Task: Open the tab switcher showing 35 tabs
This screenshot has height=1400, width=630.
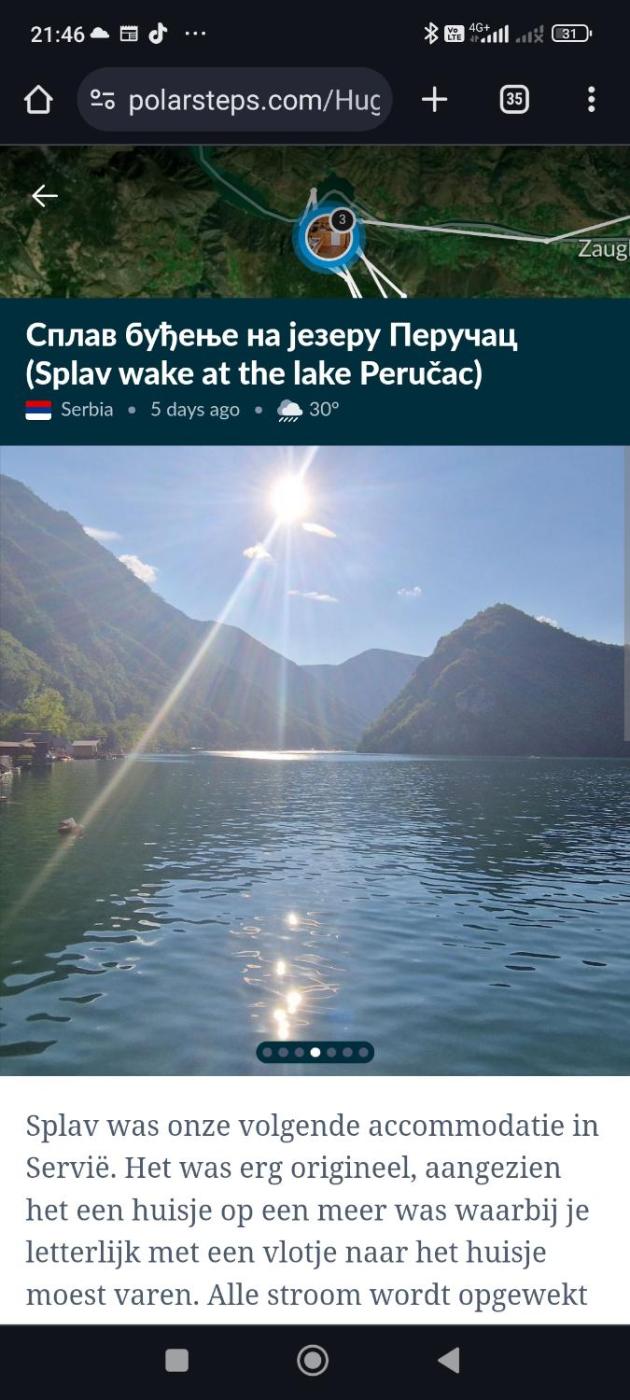Action: (x=514, y=99)
